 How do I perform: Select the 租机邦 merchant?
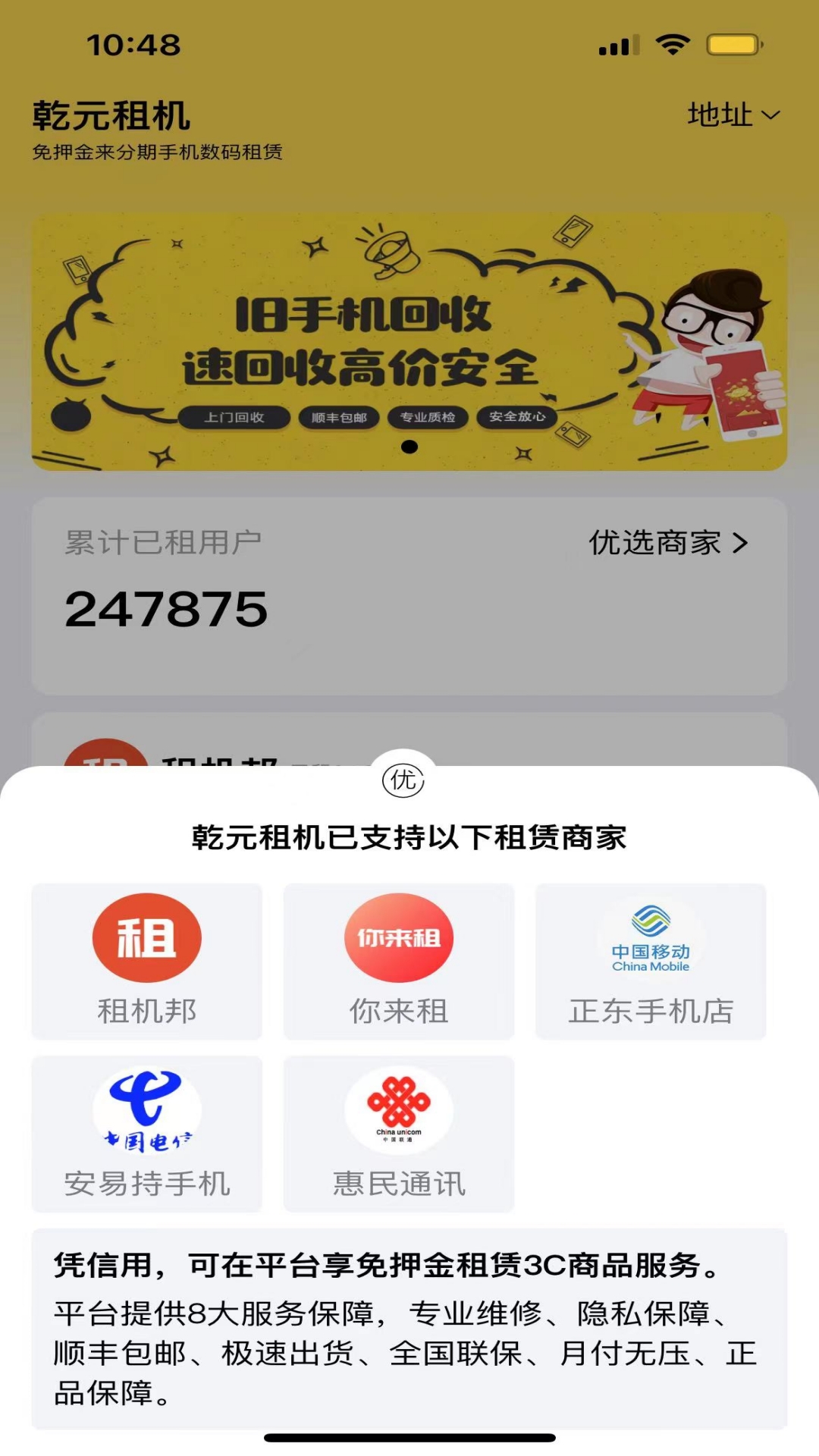tap(147, 961)
